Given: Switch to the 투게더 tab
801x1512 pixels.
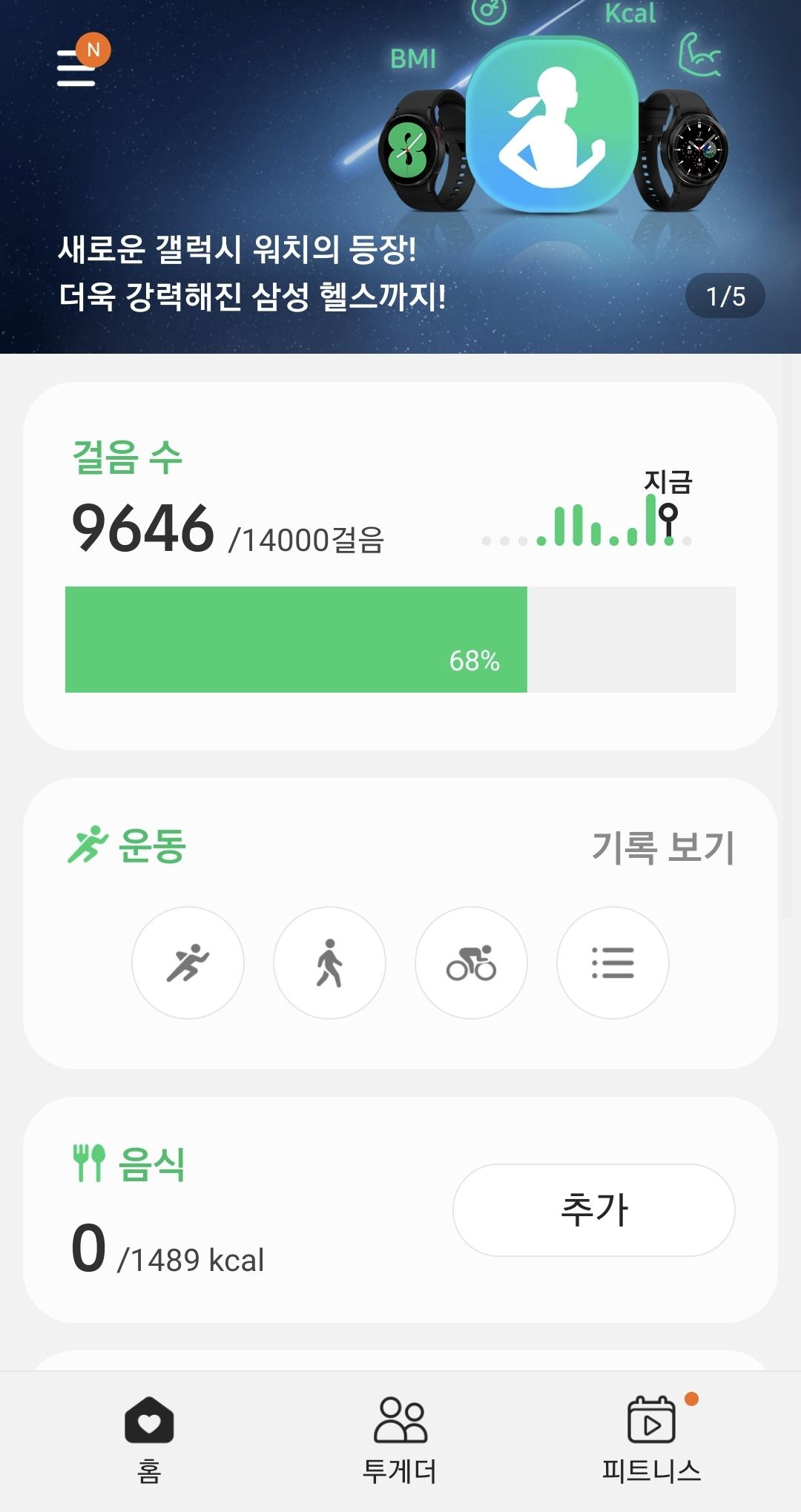Looking at the screenshot, I should pyautogui.click(x=400, y=1439).
